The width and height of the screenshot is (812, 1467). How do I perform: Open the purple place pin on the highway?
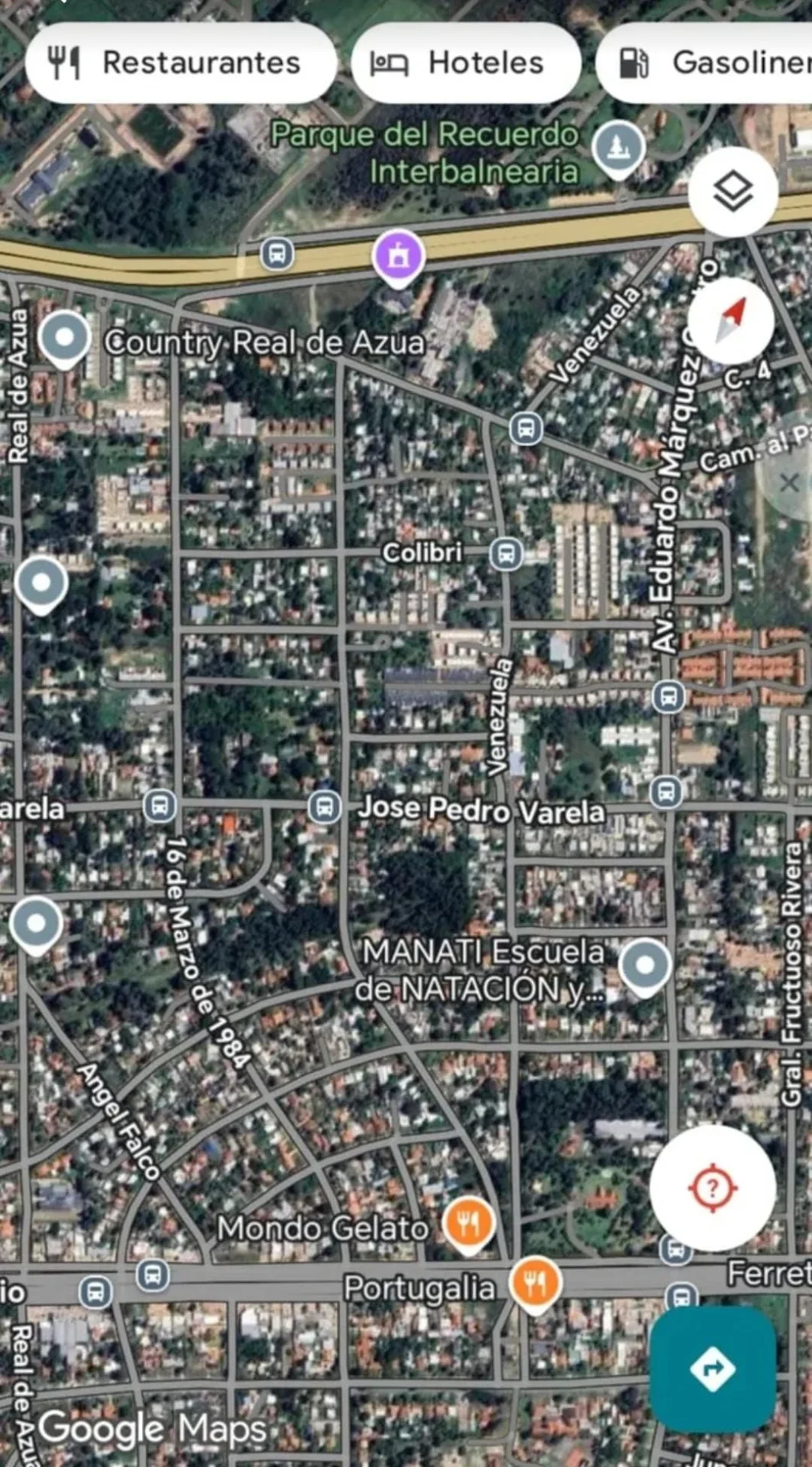pyautogui.click(x=398, y=255)
